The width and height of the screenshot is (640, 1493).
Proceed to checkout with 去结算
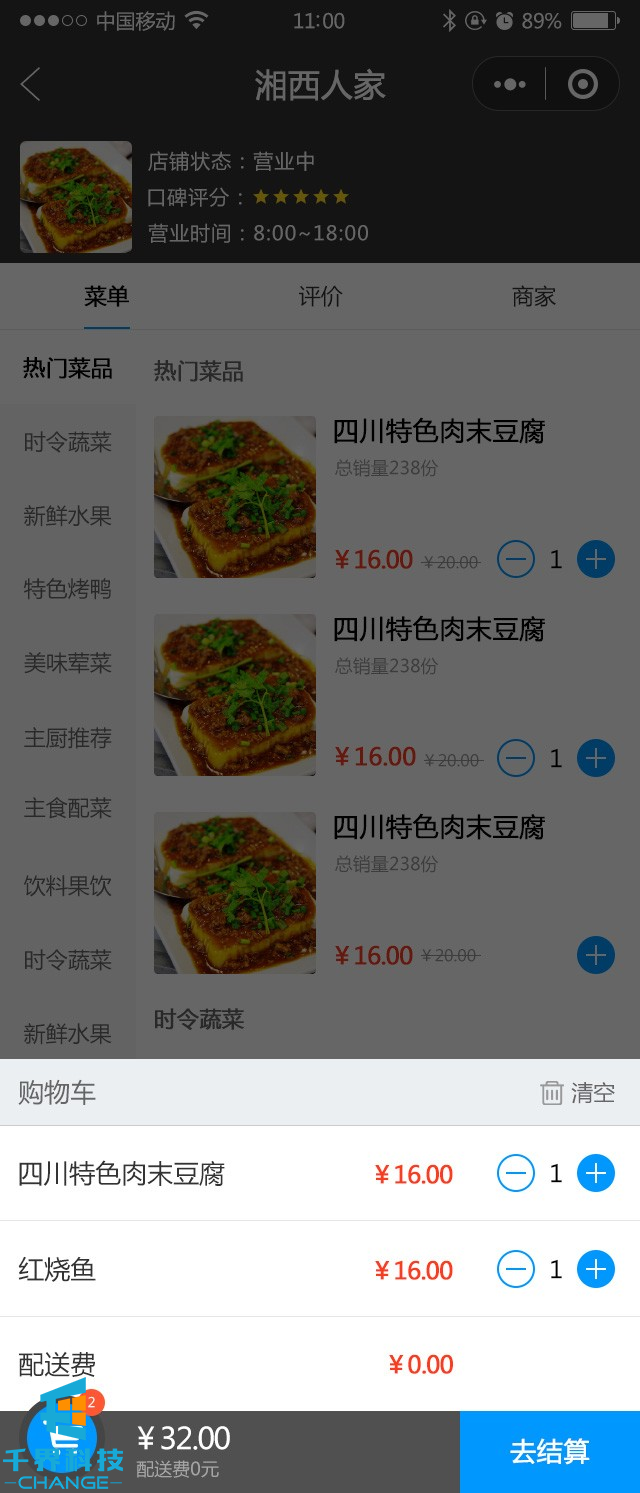[x=550, y=1451]
